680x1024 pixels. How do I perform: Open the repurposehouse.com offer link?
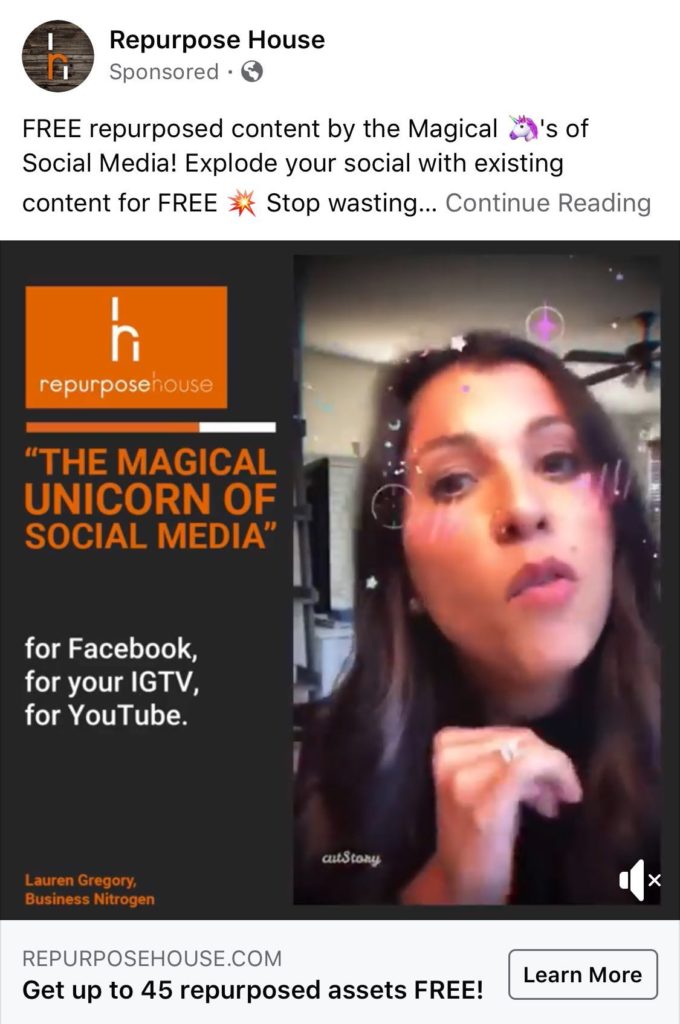(252, 975)
